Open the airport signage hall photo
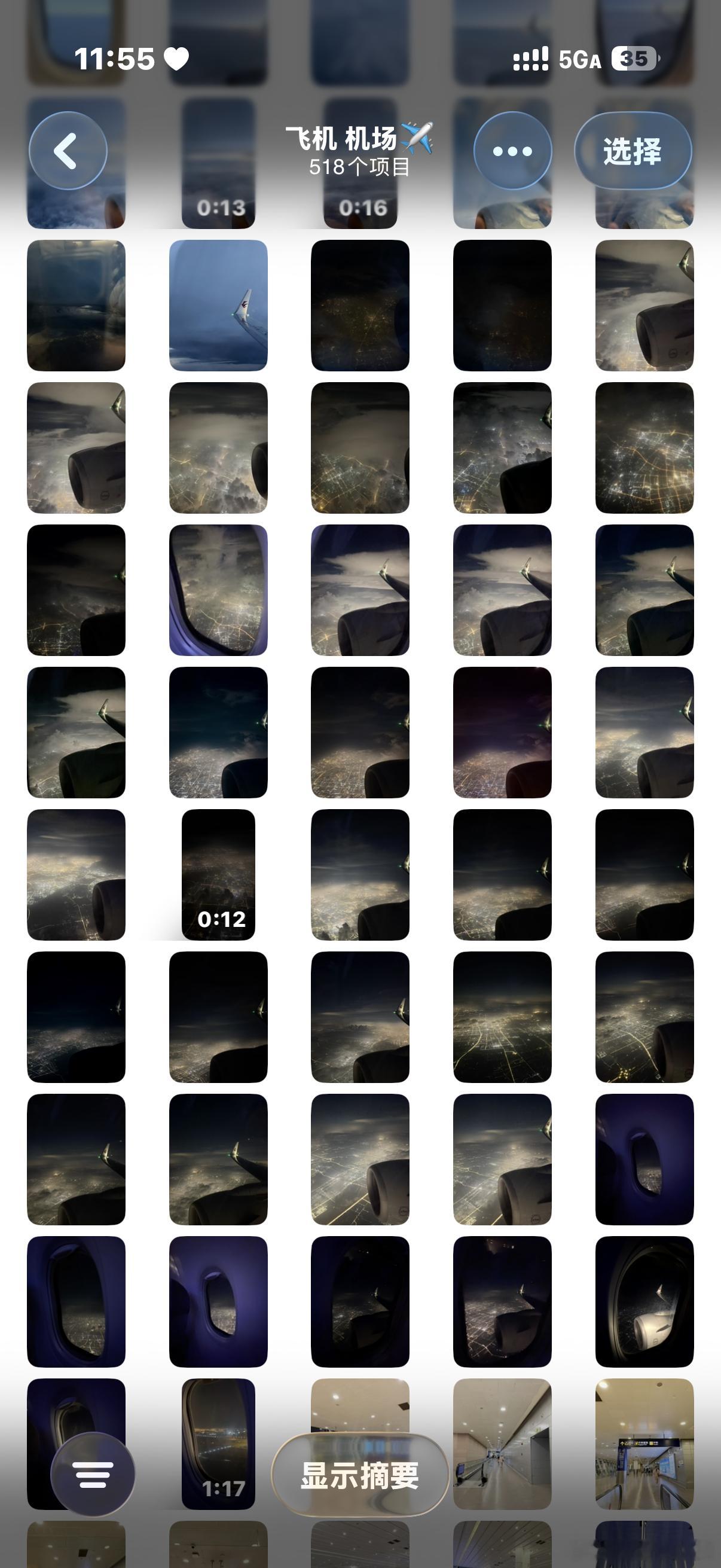This screenshot has height=1568, width=721. (644, 1443)
